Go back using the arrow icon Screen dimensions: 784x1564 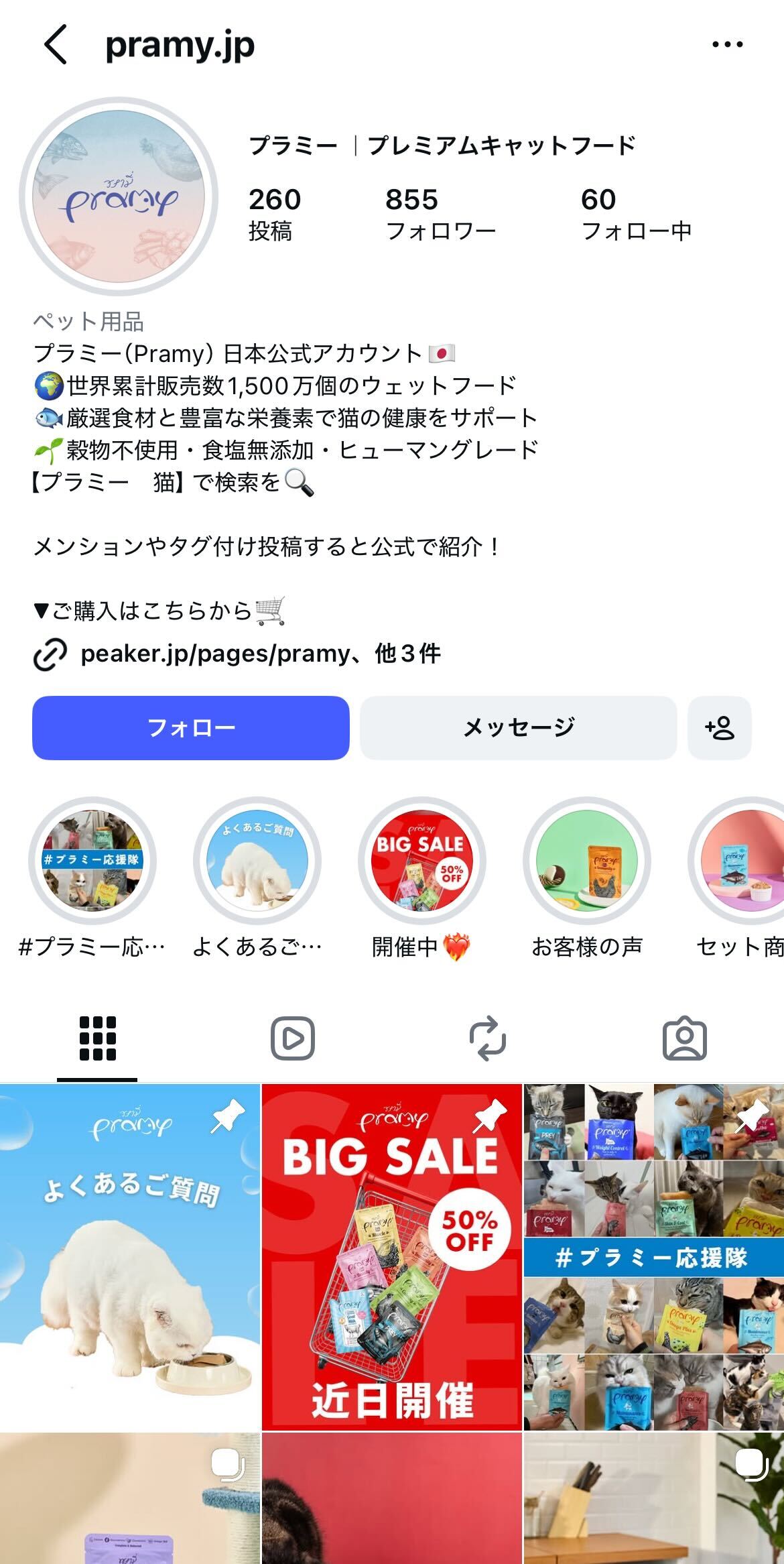56,44
